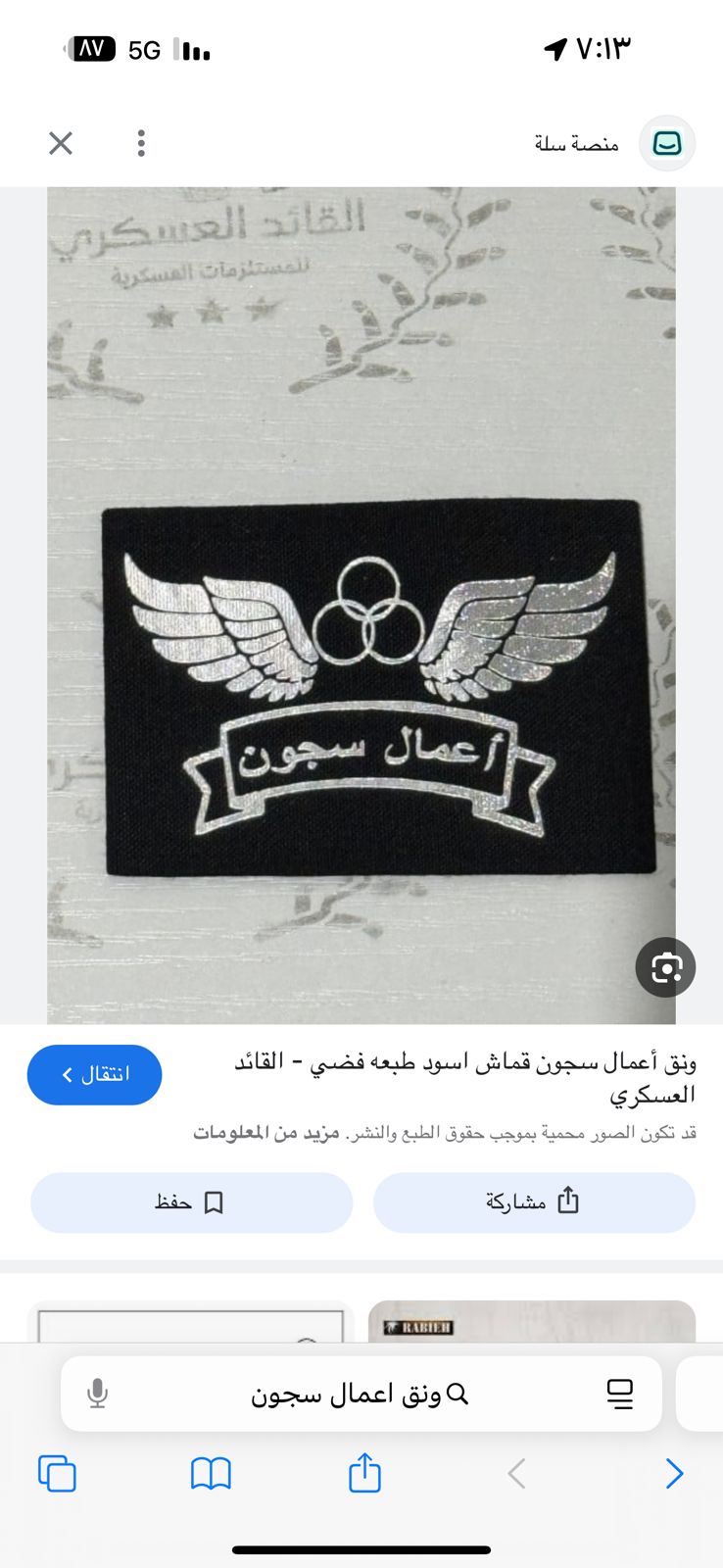This screenshot has height=1568, width=723.
Task: Open Safari bookmarks
Action: click(211, 1473)
